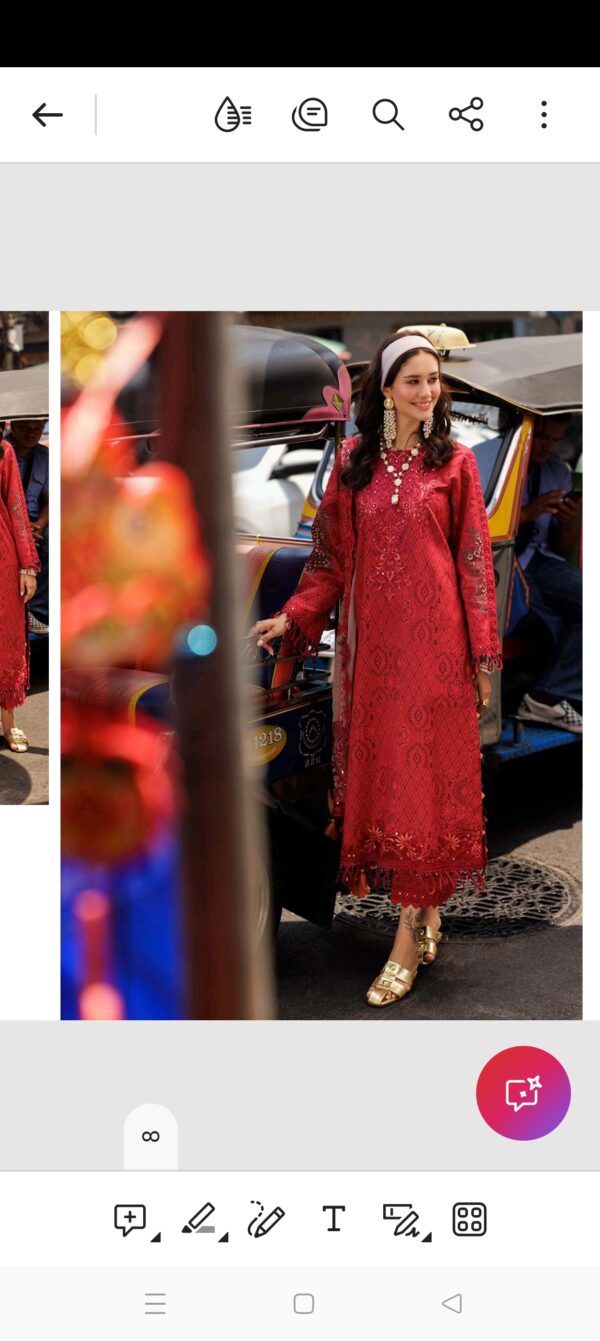Viewport: 600px width, 1341px height.
Task: Open the overflow menu
Action: (543, 115)
